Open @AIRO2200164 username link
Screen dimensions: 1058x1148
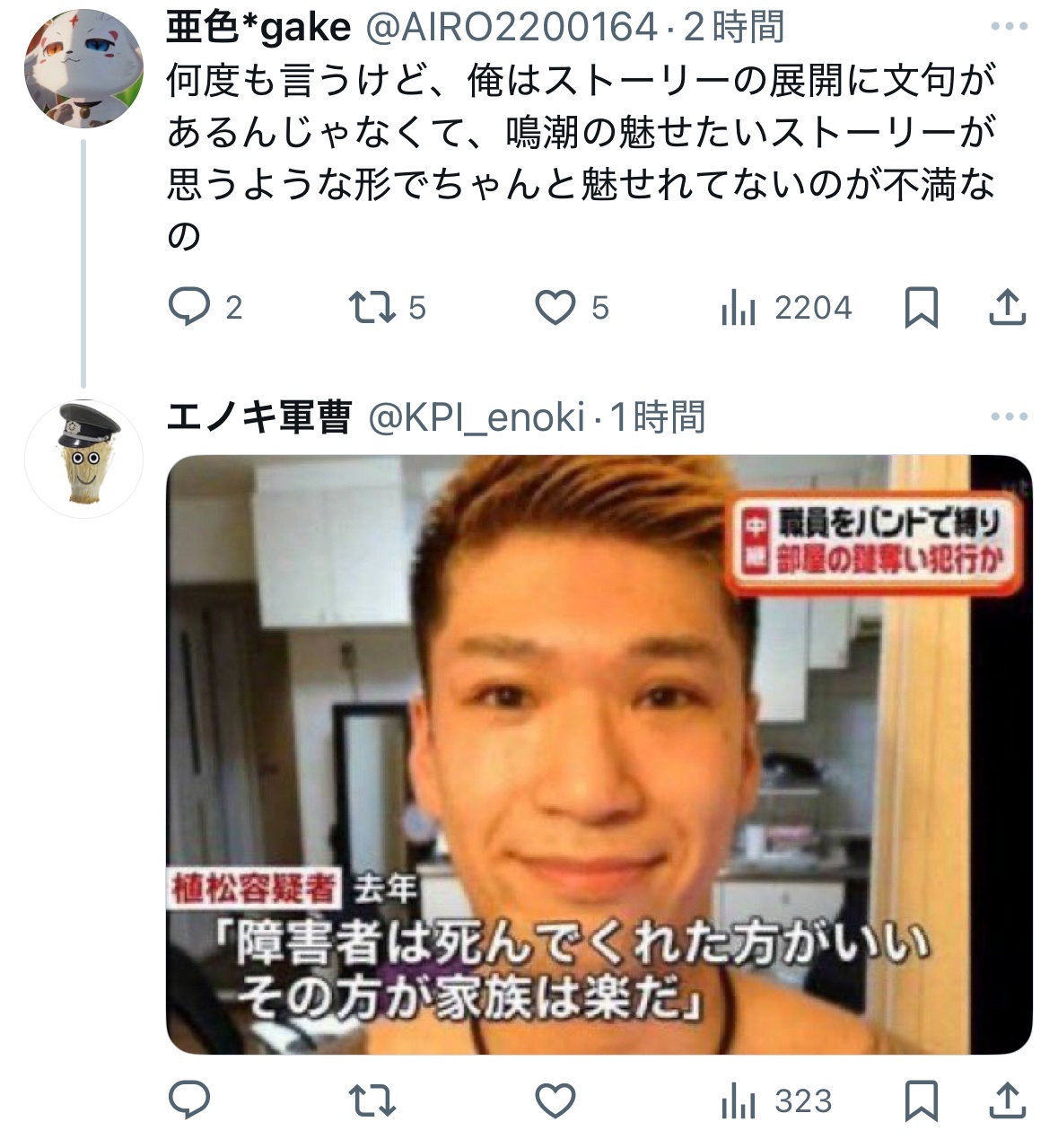click(x=512, y=28)
